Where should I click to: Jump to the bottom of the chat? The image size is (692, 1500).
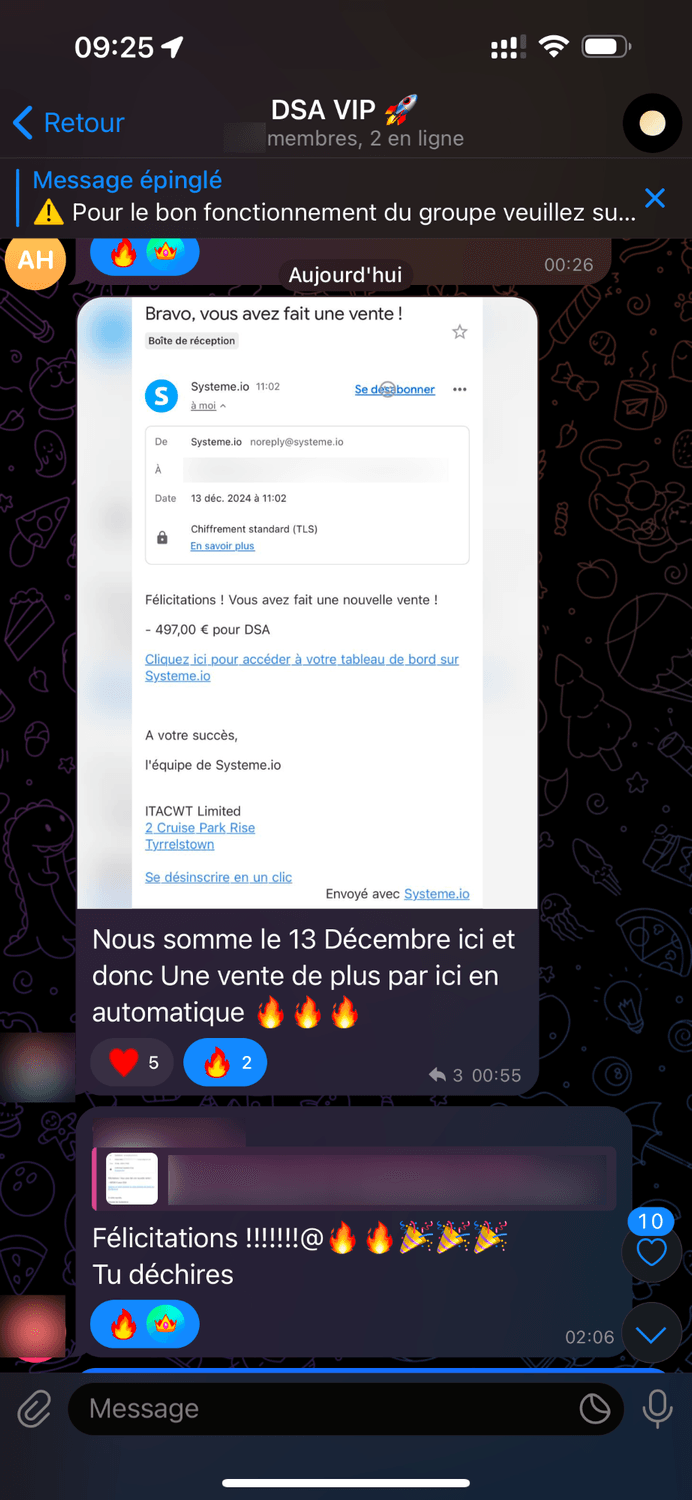pos(651,1335)
